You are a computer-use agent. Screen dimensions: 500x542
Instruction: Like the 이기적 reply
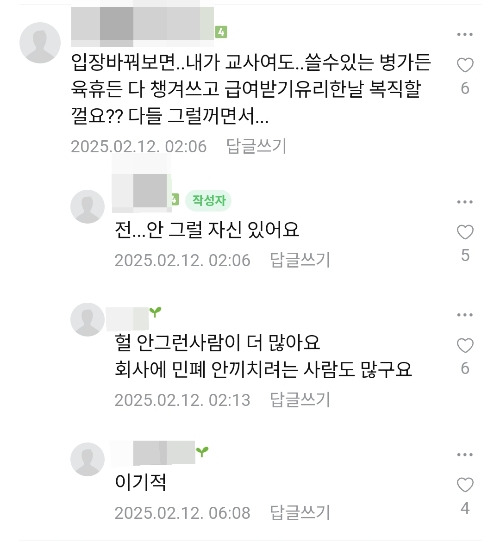click(465, 485)
